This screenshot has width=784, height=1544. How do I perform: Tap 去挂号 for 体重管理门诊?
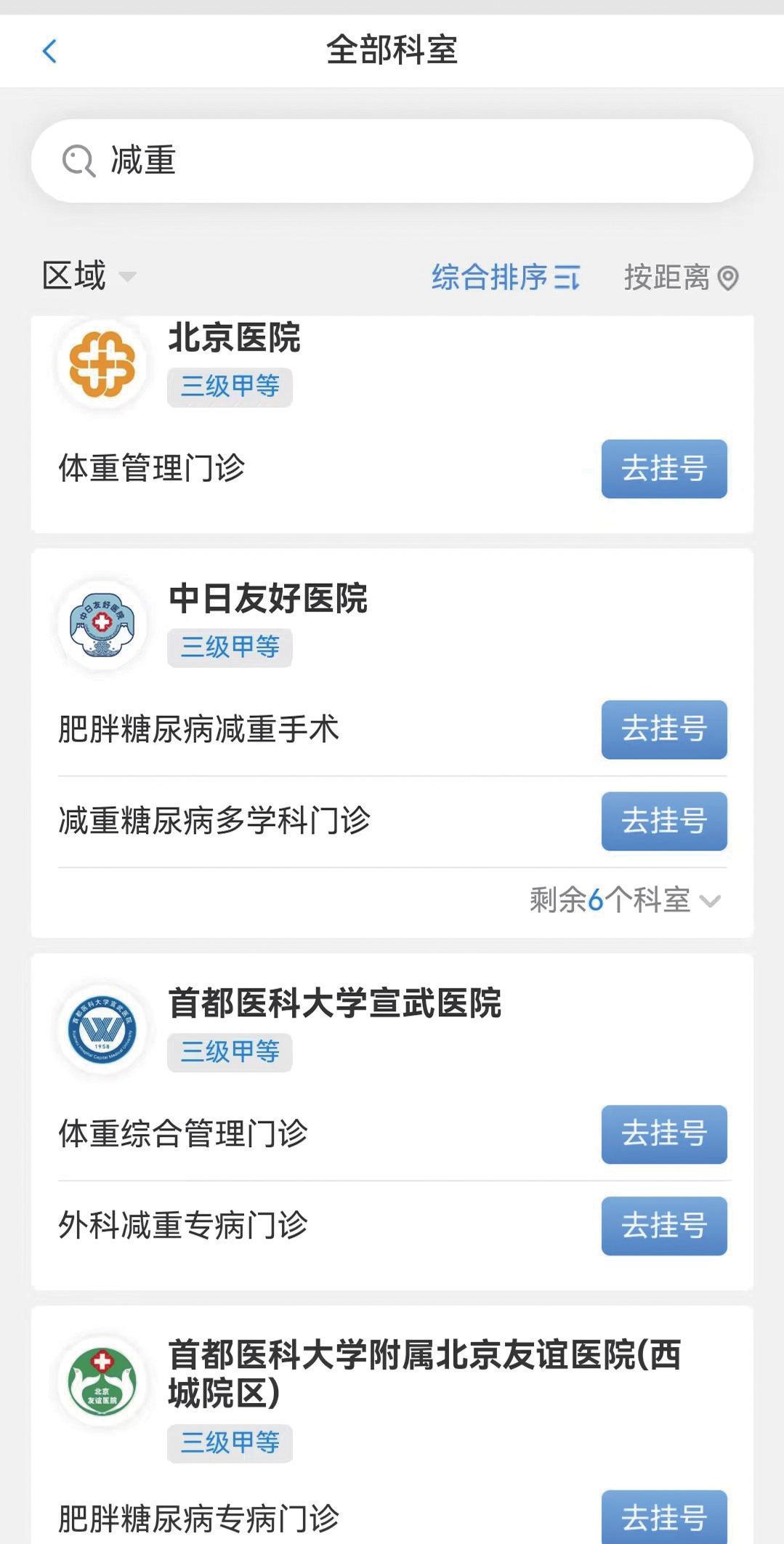664,468
